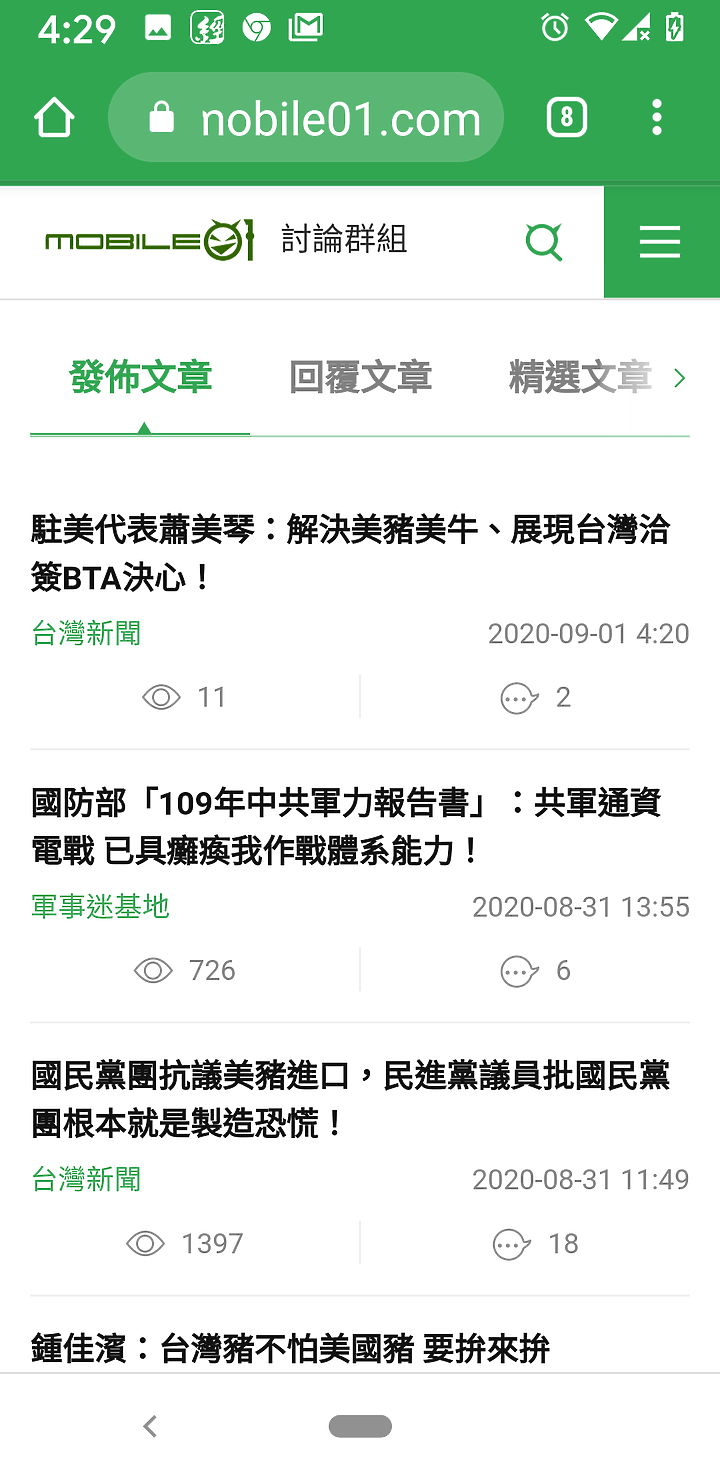Open the 國防部「109年中共軍力報告書」 article

click(346, 827)
